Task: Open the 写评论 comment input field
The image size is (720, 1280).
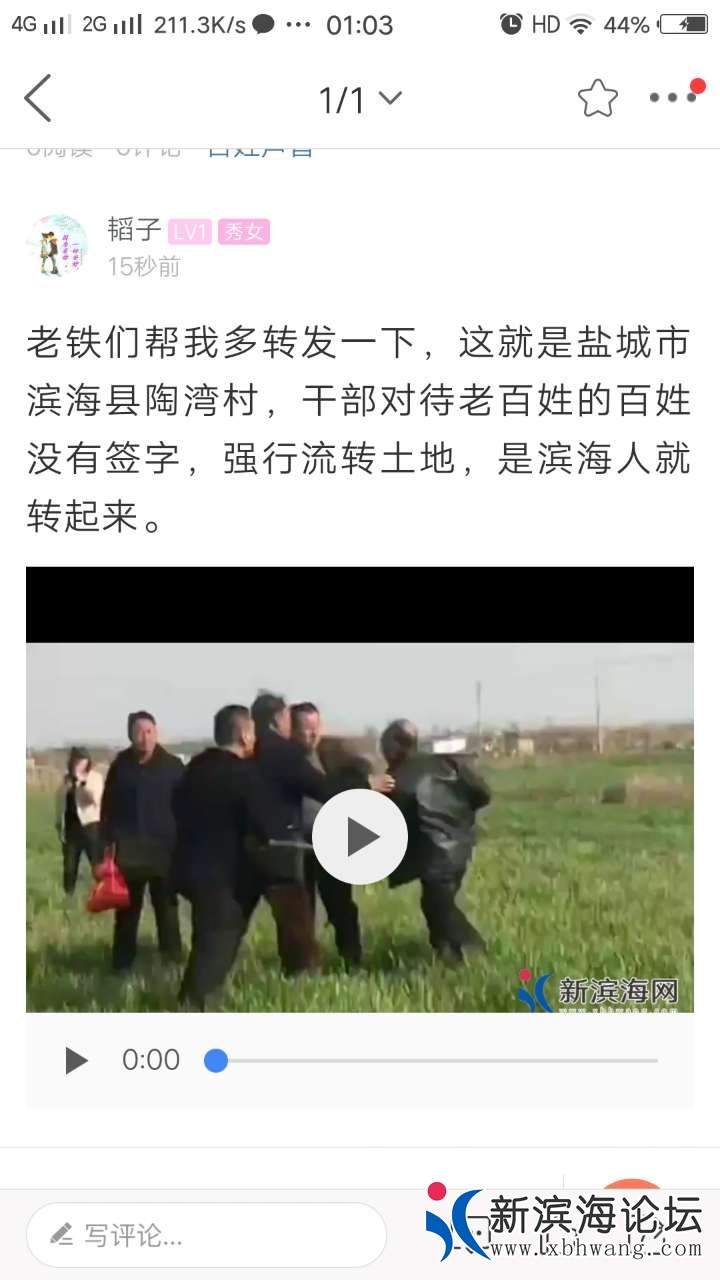Action: tap(206, 1235)
